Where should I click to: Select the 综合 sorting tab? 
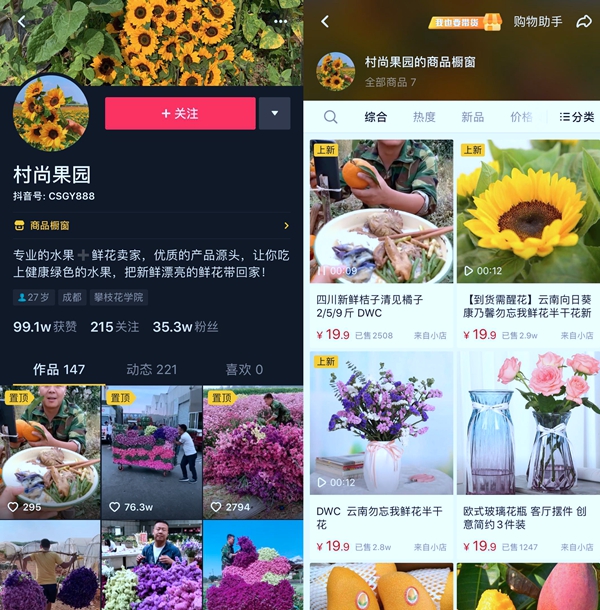coord(376,117)
